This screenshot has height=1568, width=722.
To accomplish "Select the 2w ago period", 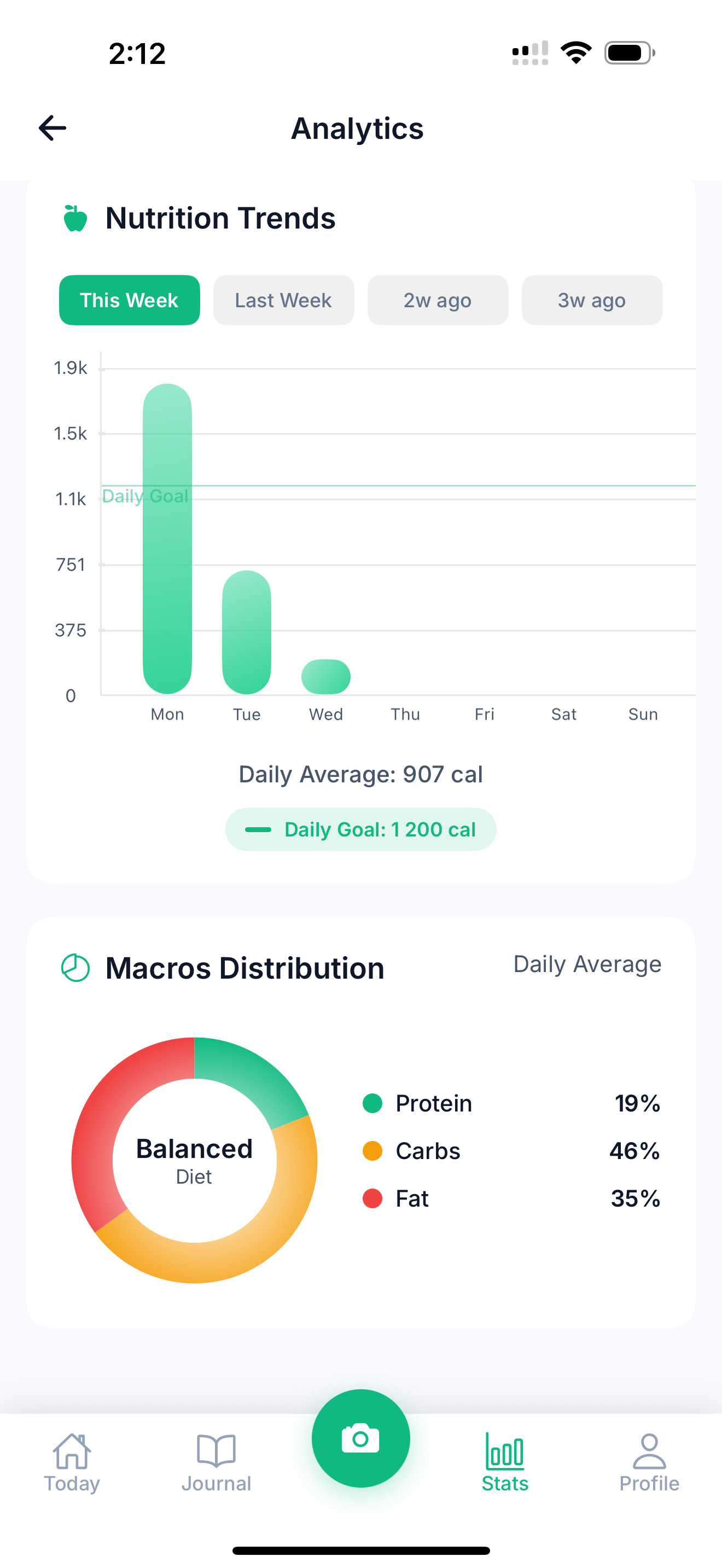I will point(438,300).
